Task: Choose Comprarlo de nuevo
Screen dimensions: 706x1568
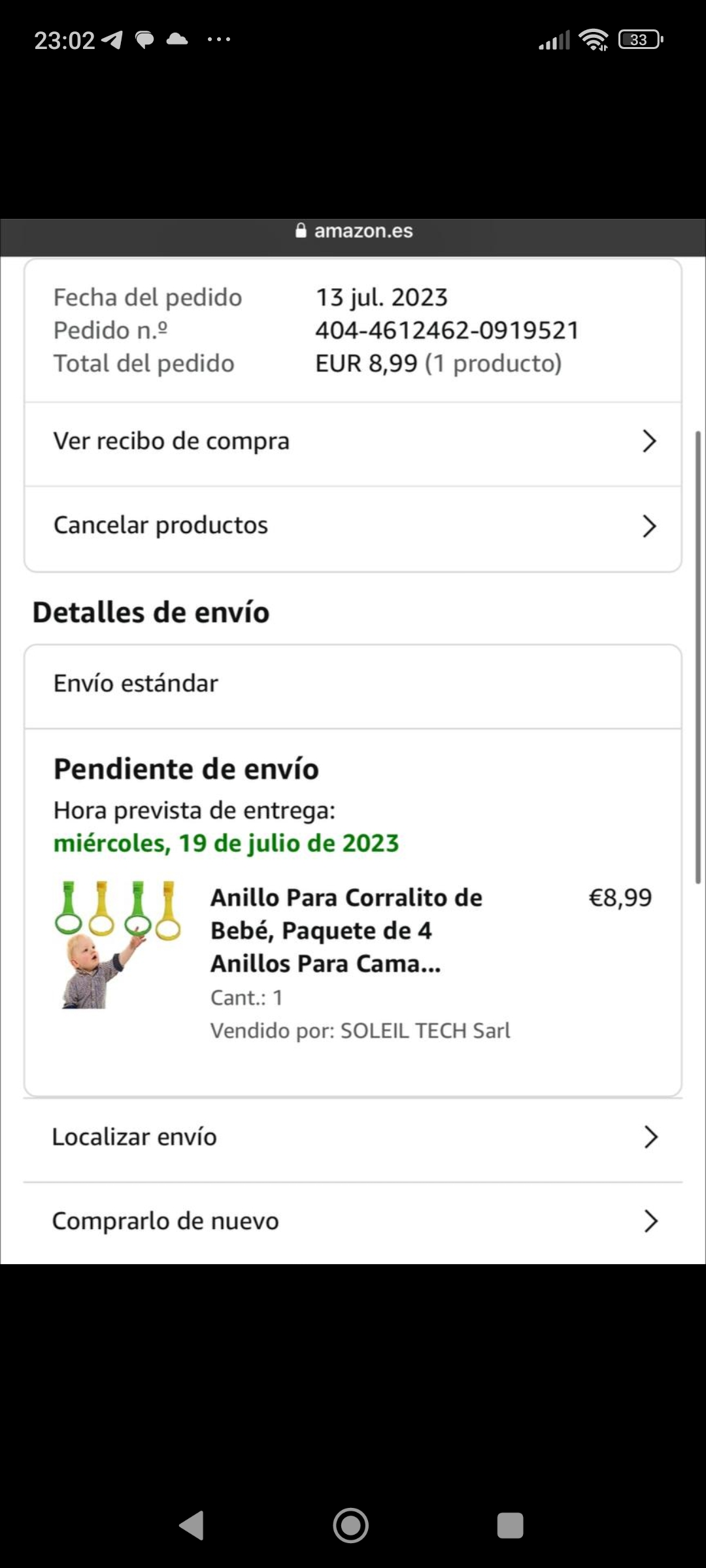Action: 353,1221
